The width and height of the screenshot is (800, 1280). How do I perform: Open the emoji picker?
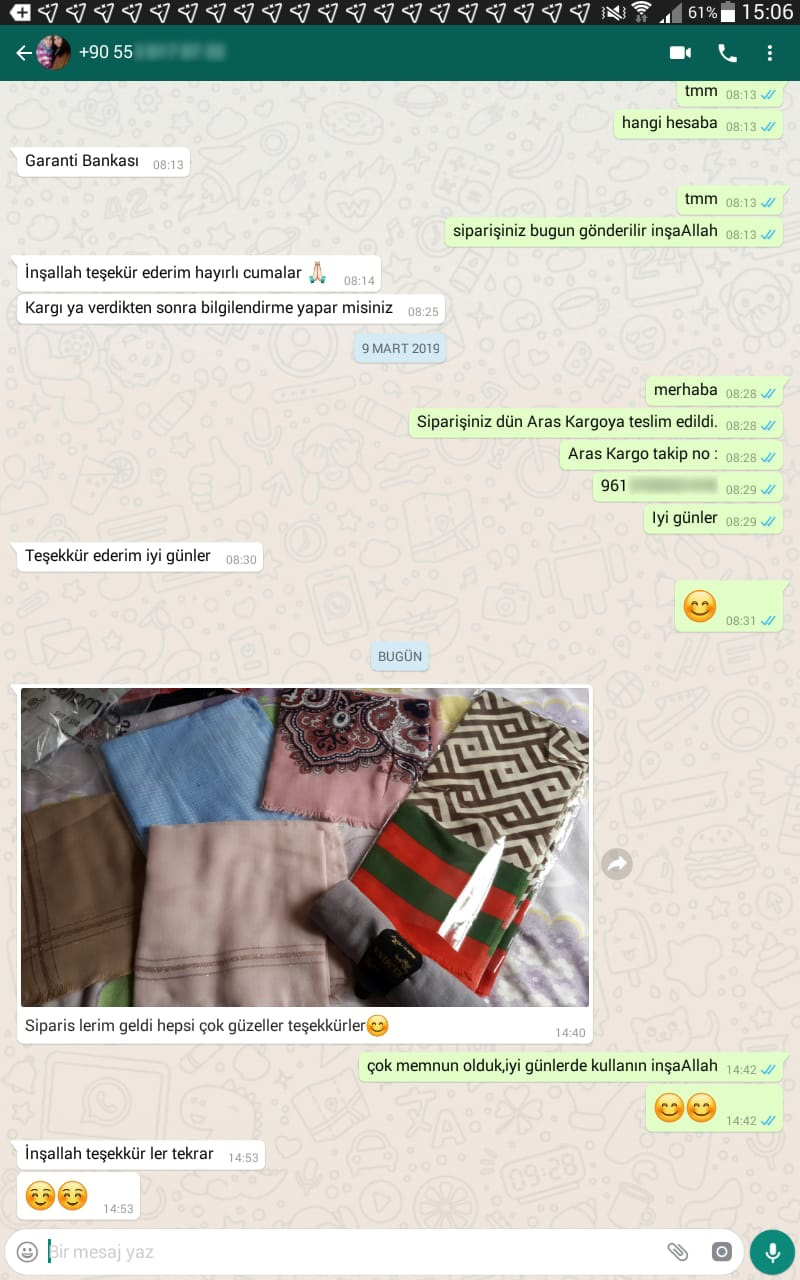pos(28,1251)
